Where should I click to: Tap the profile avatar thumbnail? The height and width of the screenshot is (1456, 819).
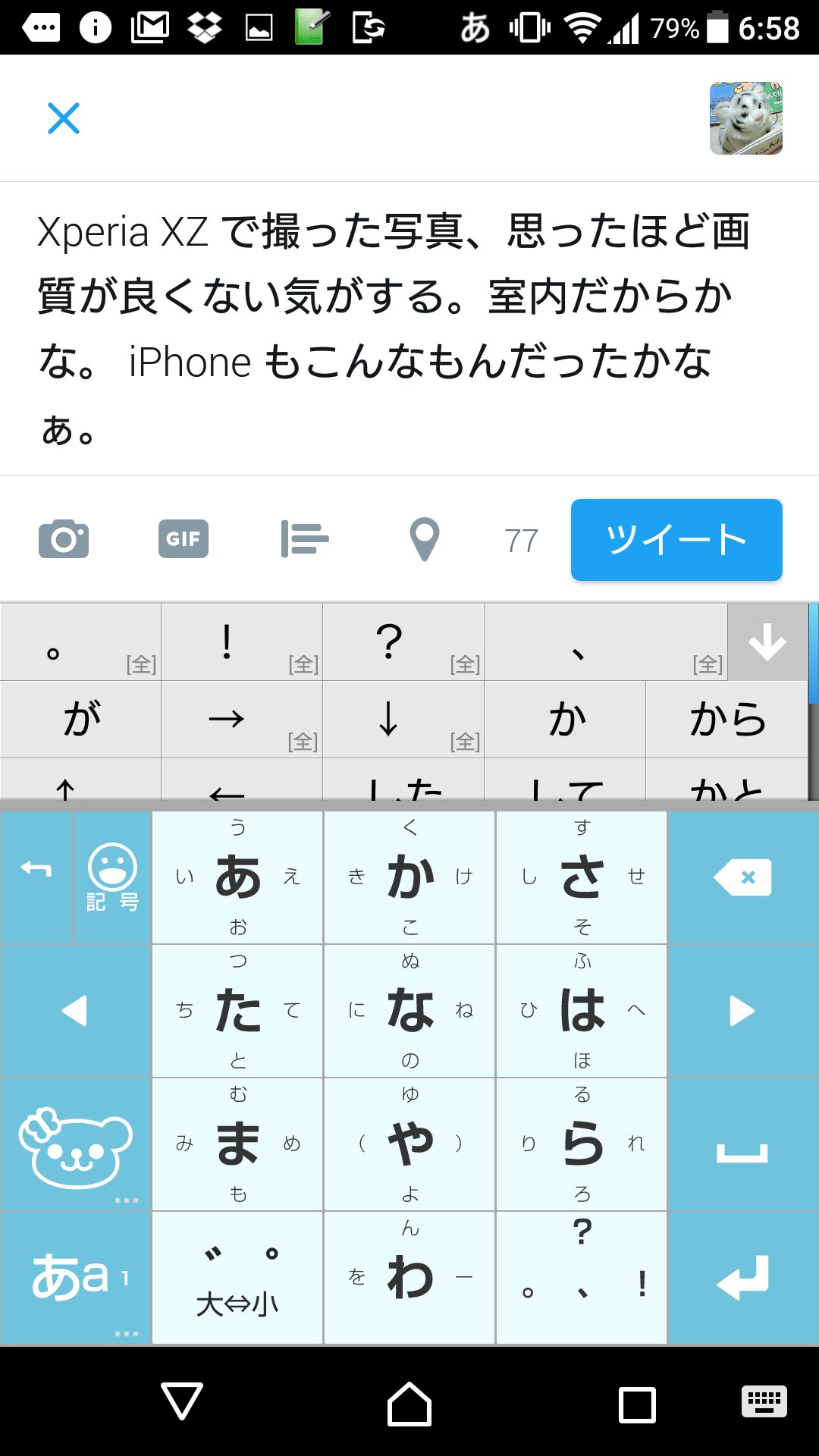tap(746, 118)
